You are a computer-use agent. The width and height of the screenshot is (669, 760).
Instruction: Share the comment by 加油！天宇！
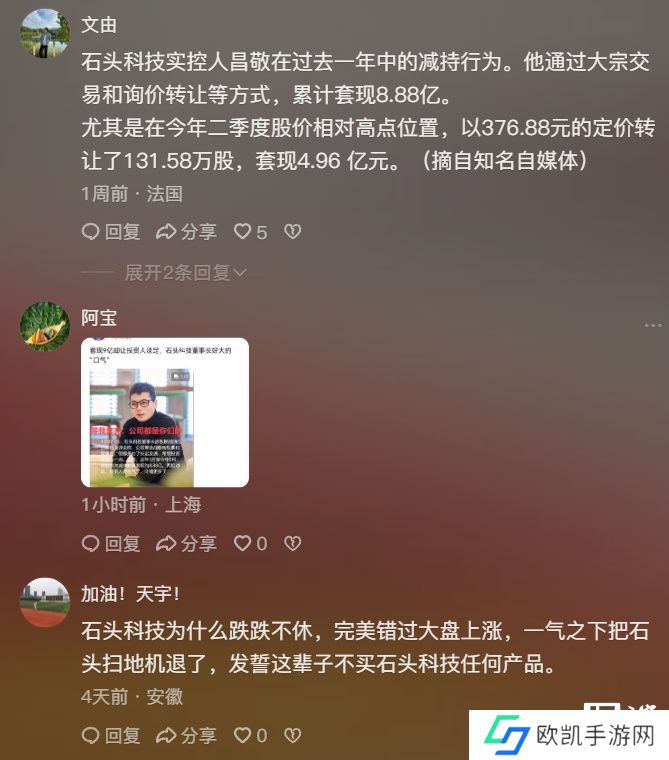(186, 736)
